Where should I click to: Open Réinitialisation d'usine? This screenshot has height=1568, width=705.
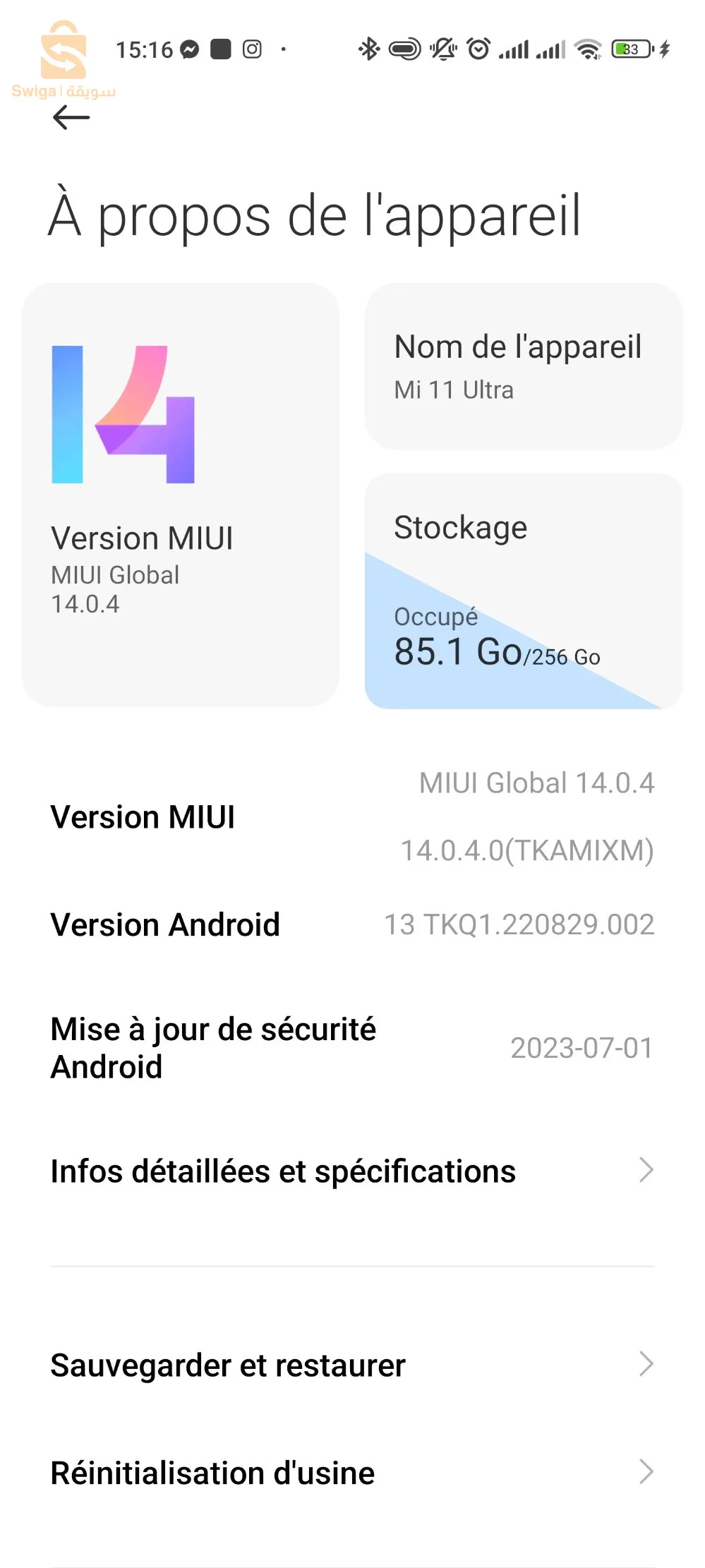[x=352, y=1473]
